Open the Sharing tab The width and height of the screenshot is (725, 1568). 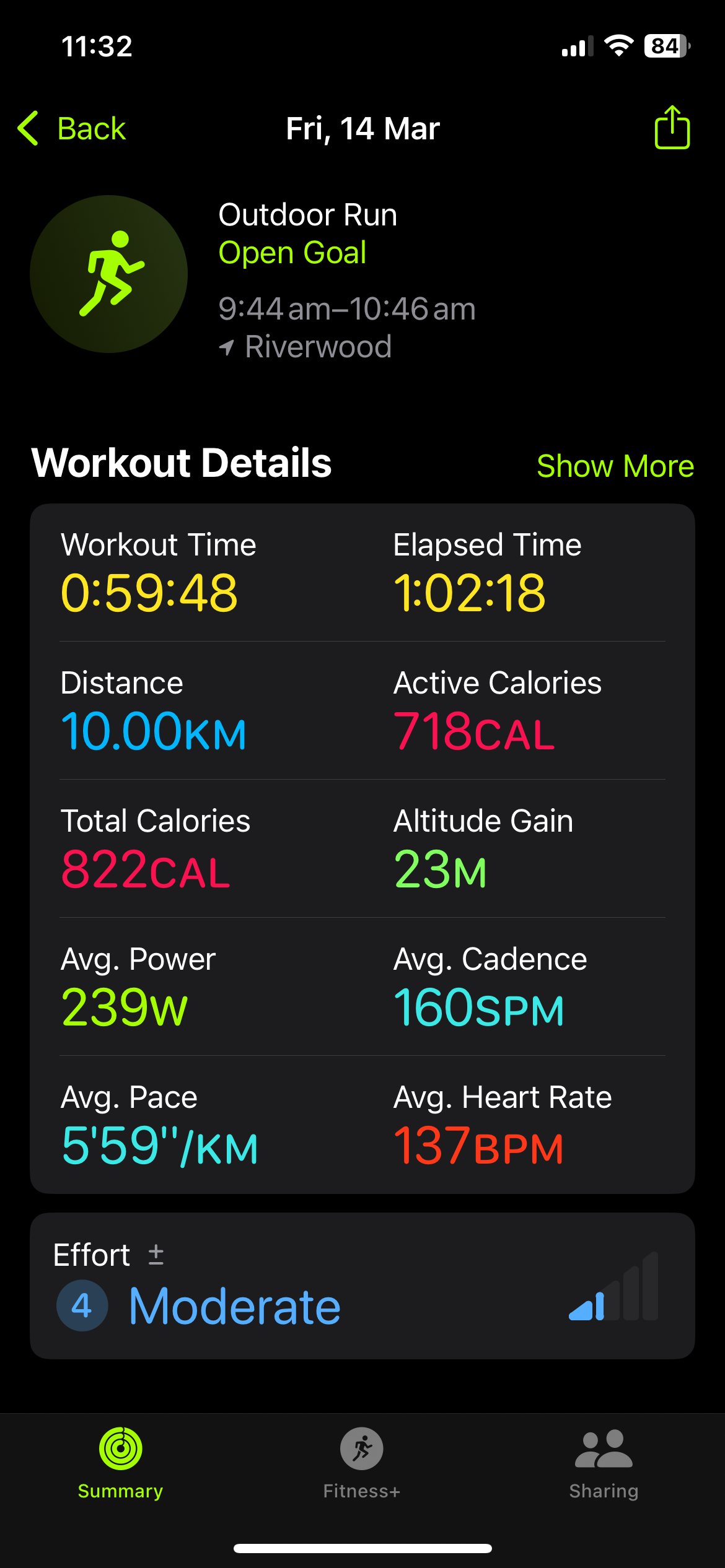tap(604, 1463)
